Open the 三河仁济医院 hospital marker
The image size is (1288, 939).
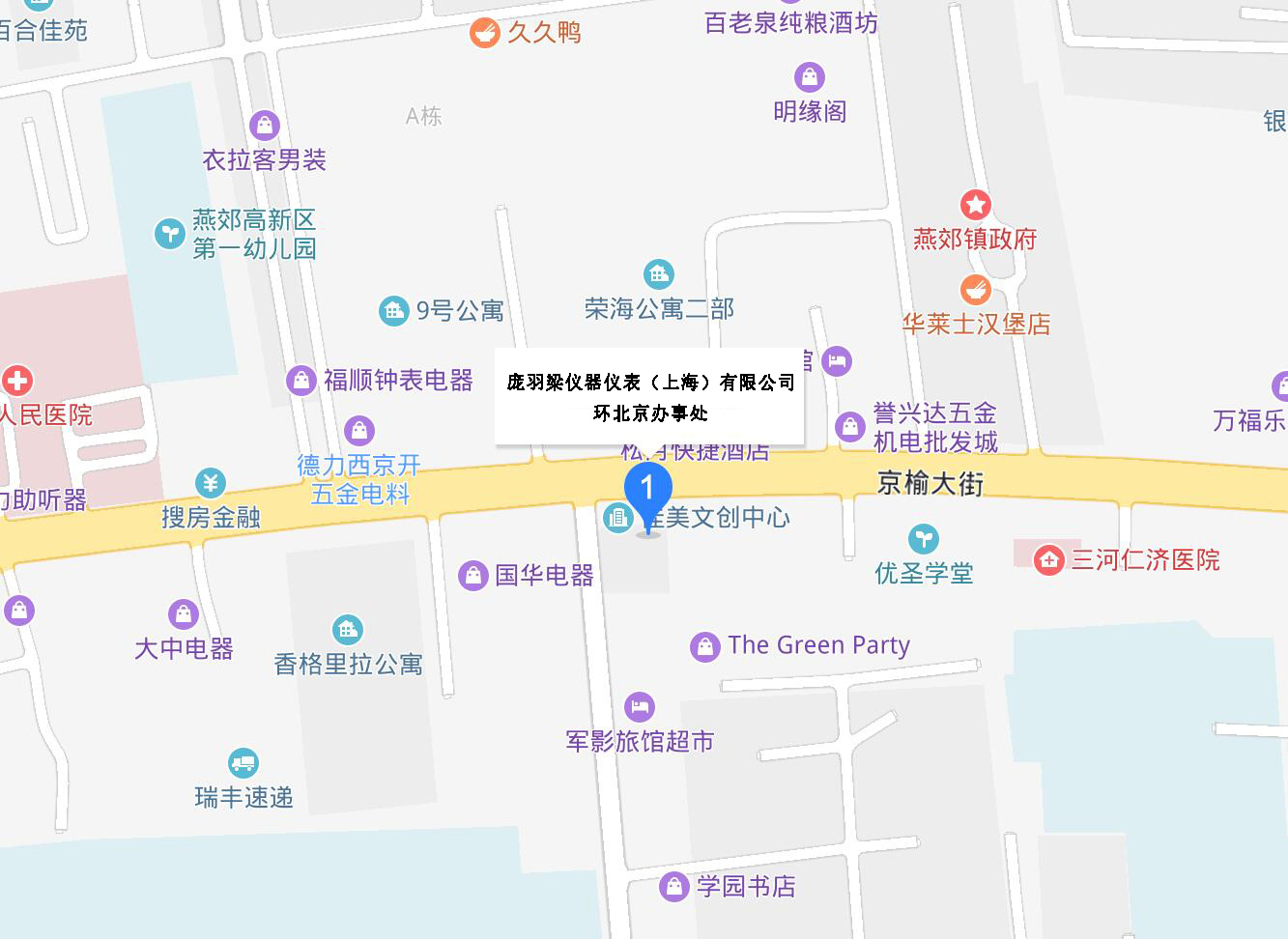(1048, 560)
